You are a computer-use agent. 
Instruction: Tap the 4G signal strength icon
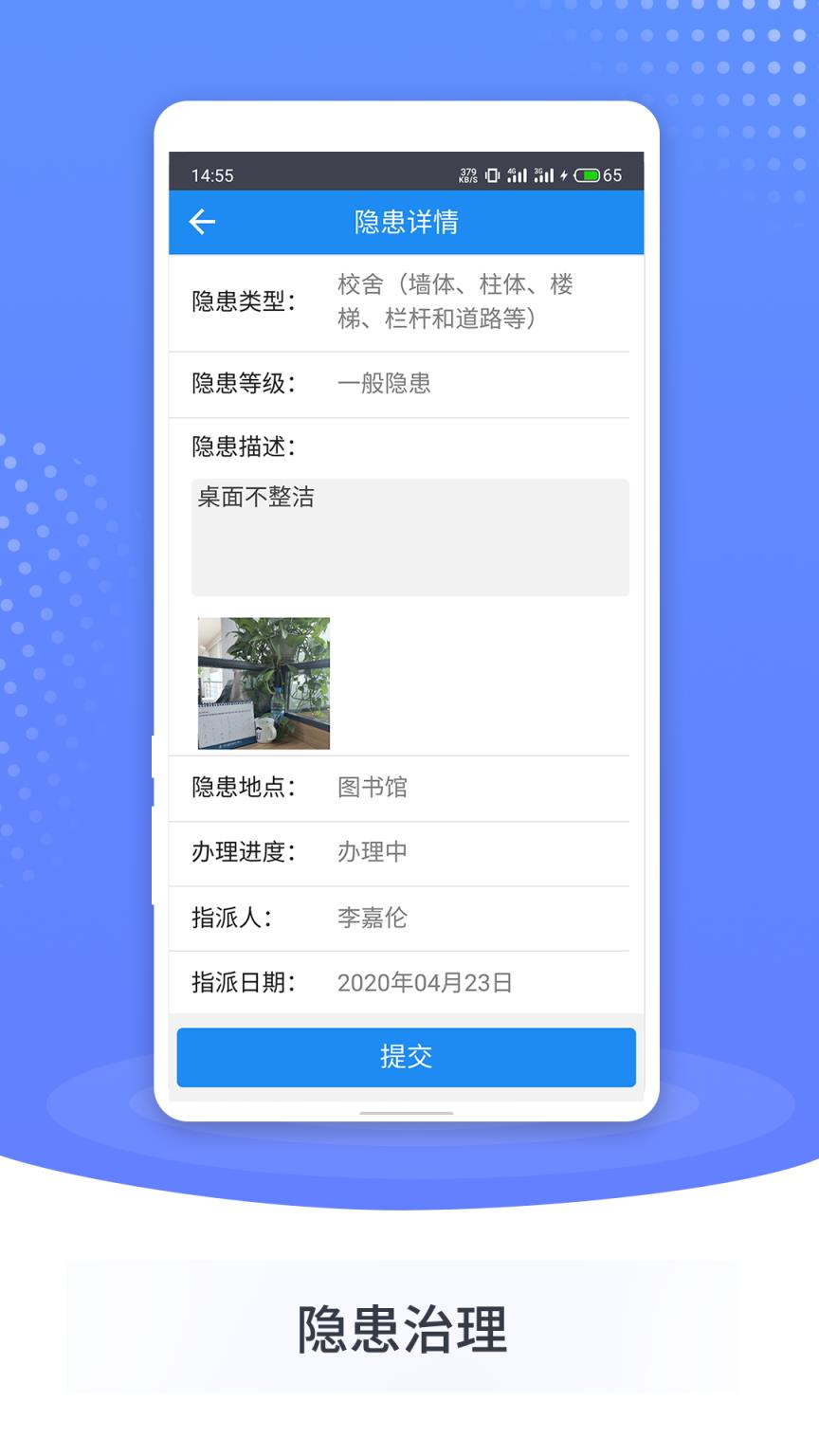pos(517,175)
